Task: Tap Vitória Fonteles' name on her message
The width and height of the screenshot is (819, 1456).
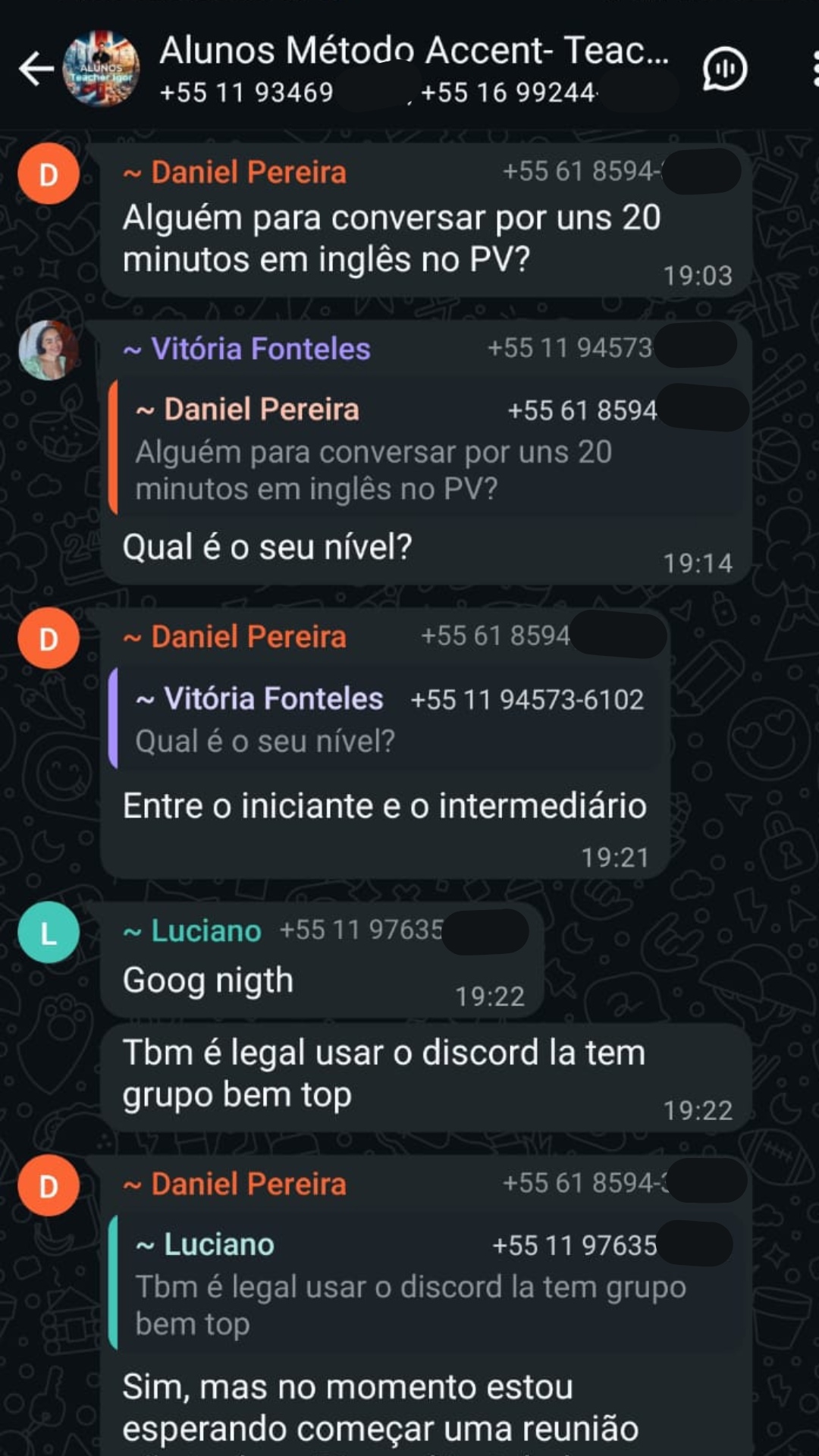Action: pyautogui.click(x=259, y=349)
